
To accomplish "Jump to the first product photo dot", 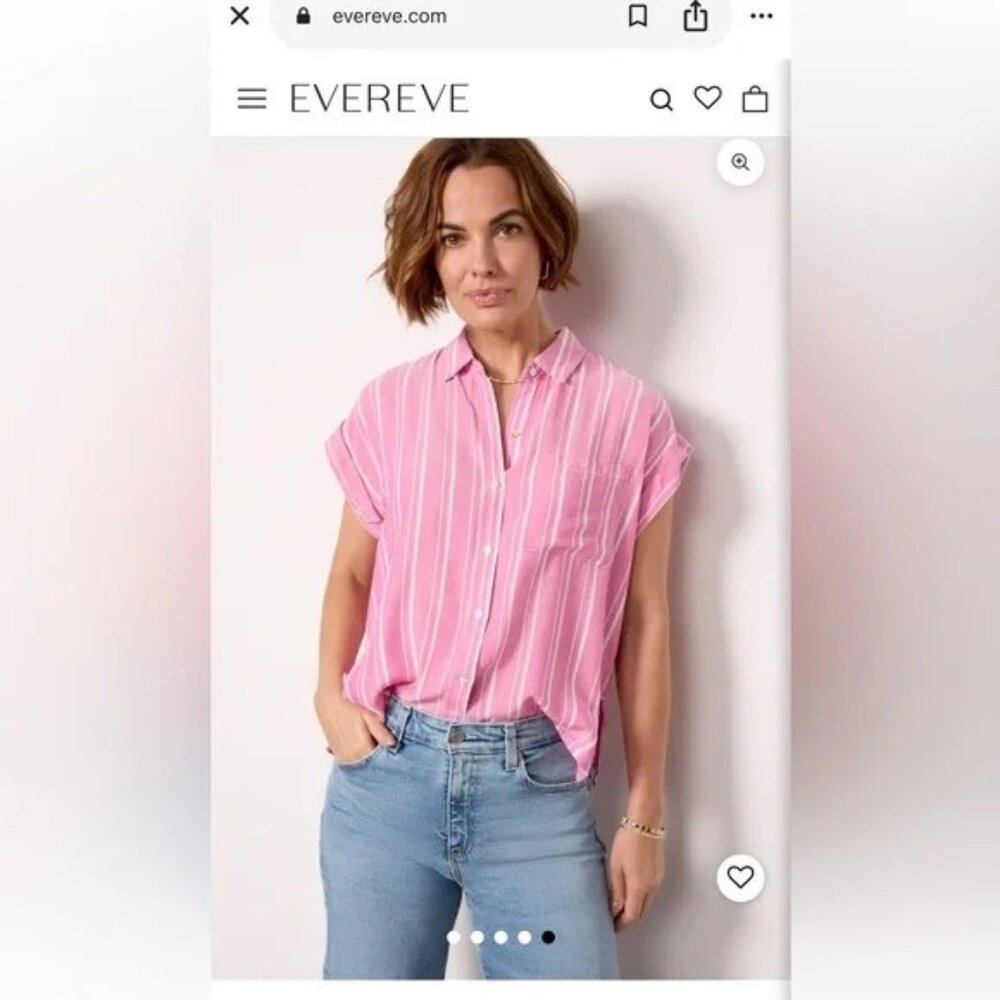I will coord(454,937).
